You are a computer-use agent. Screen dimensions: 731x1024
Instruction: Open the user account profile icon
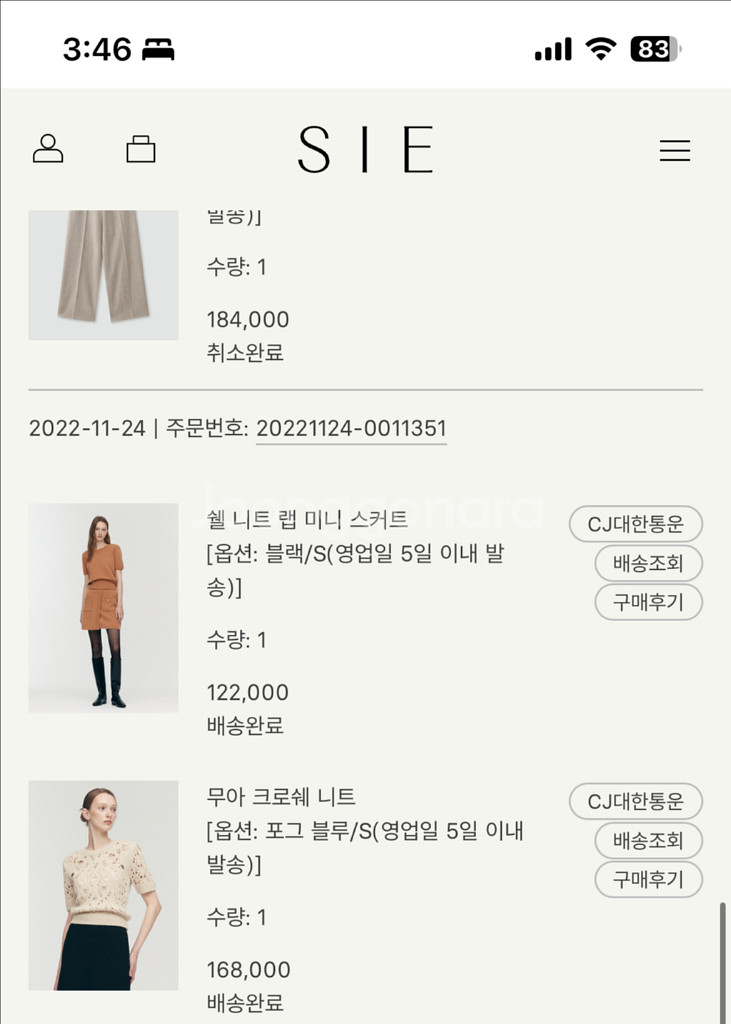[49, 148]
